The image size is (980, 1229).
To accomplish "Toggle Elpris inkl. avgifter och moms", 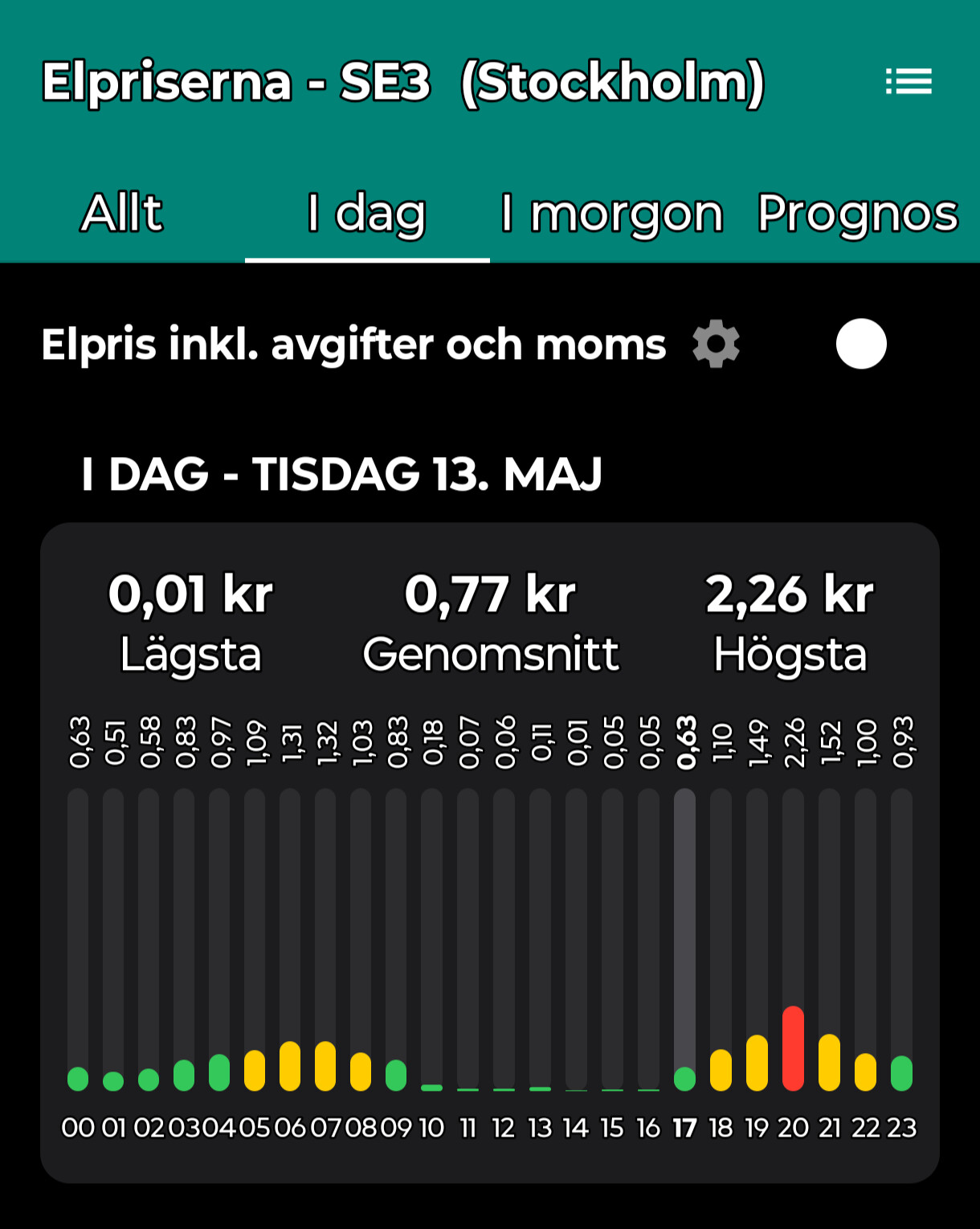I will pos(861,345).
